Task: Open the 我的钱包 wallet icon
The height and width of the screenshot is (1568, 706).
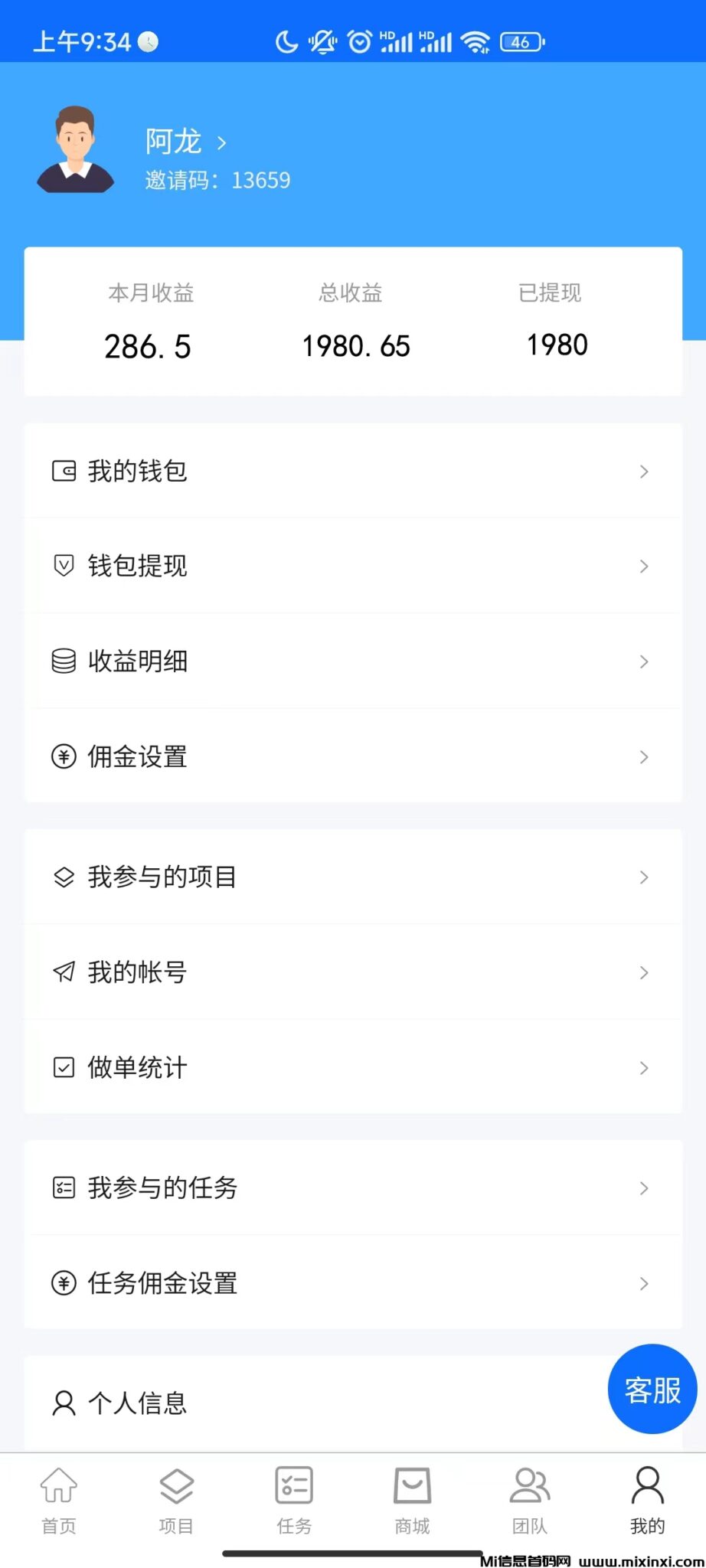Action: (64, 471)
